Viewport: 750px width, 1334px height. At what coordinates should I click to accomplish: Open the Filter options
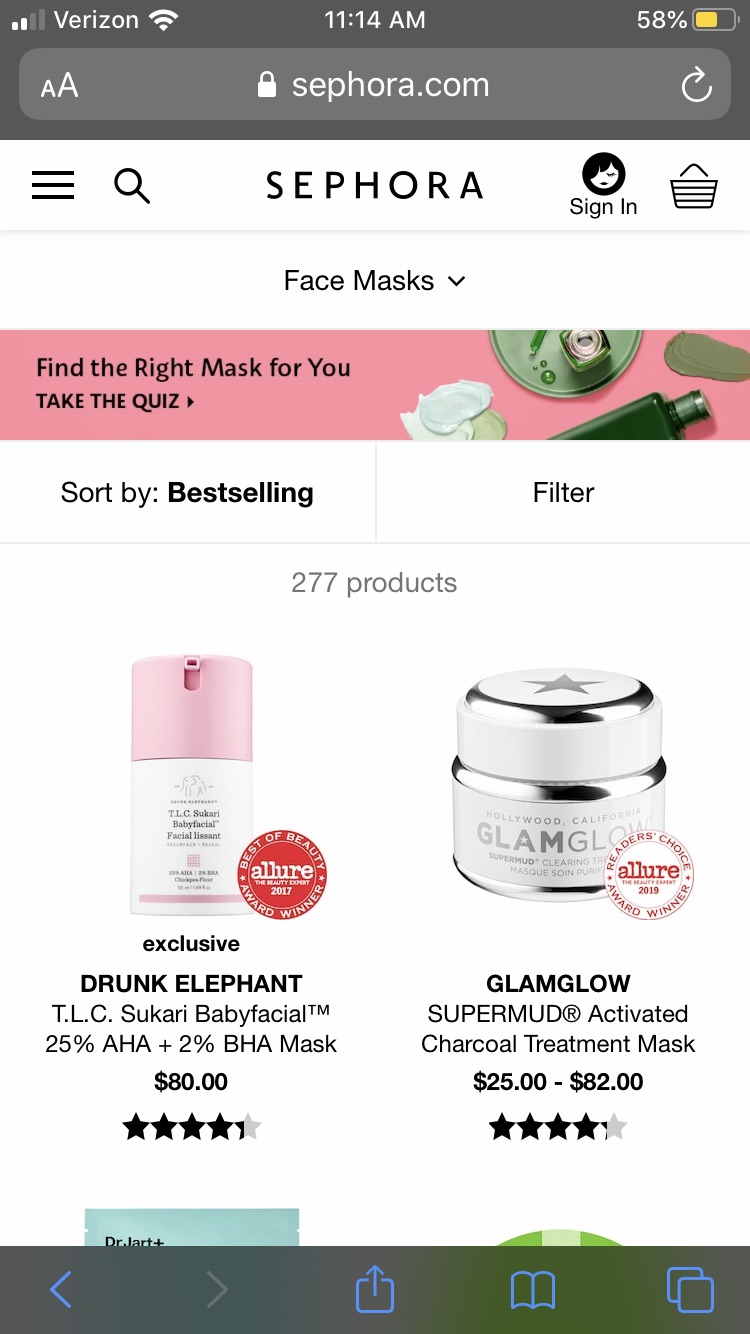(563, 492)
